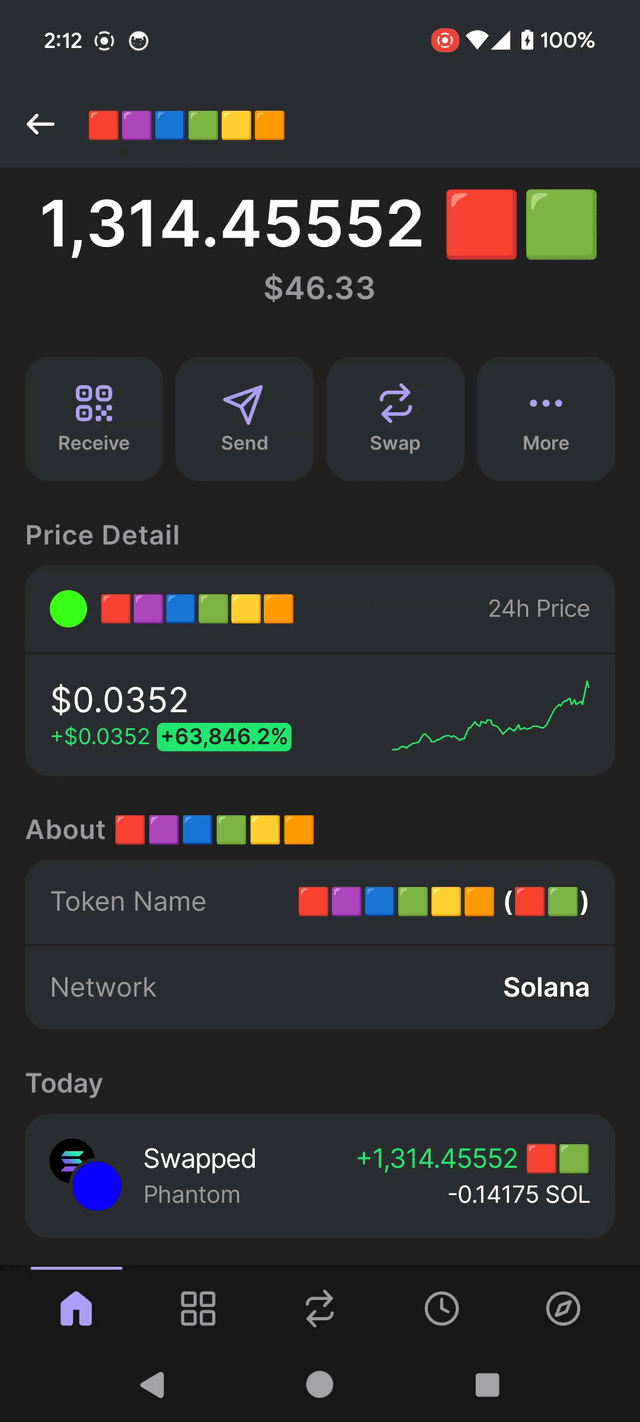Viewport: 640px width, 1422px height.
Task: Open the Swapped Phantom transaction
Action: [x=320, y=1176]
